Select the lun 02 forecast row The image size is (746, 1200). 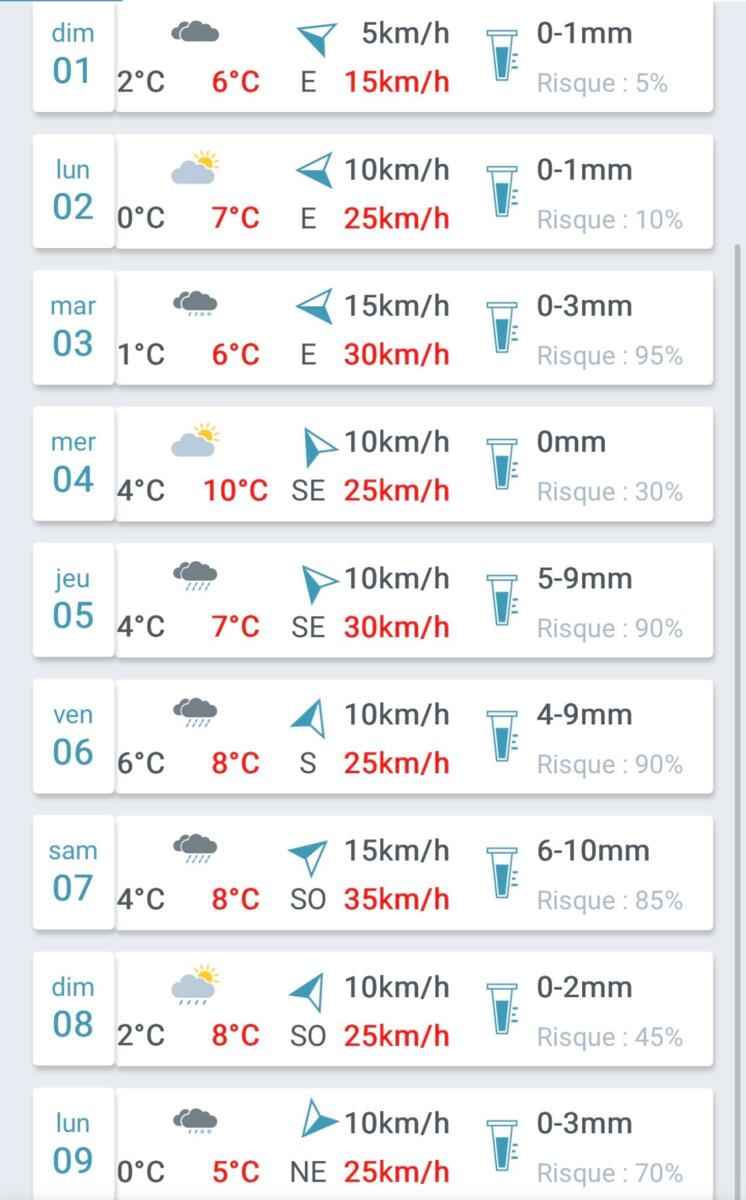click(x=372, y=192)
